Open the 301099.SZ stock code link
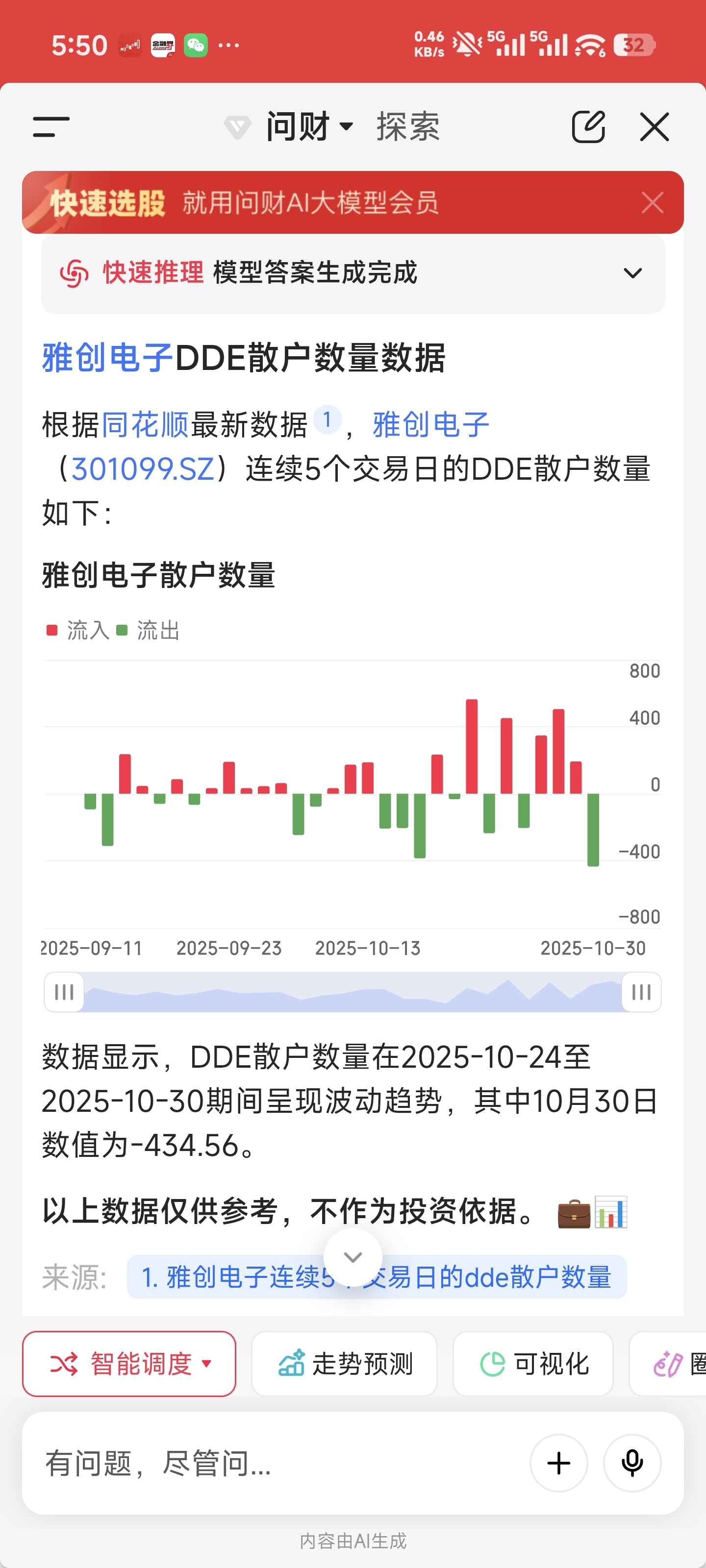 [143, 469]
